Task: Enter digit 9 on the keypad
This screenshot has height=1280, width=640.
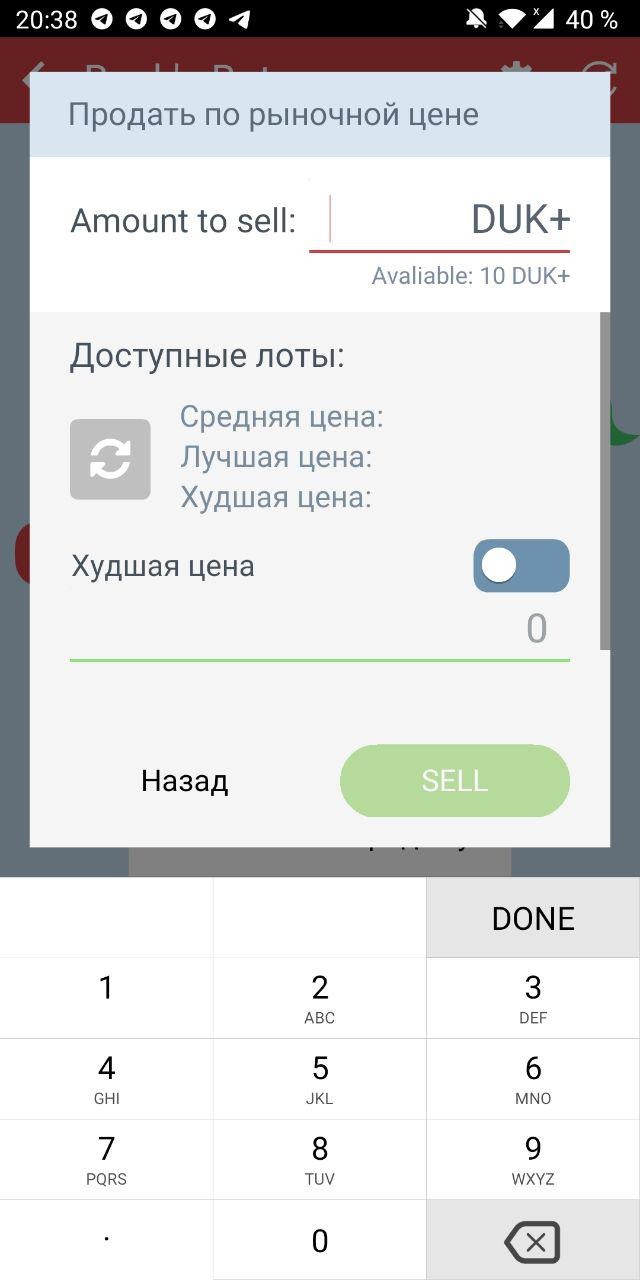Action: (x=533, y=1160)
